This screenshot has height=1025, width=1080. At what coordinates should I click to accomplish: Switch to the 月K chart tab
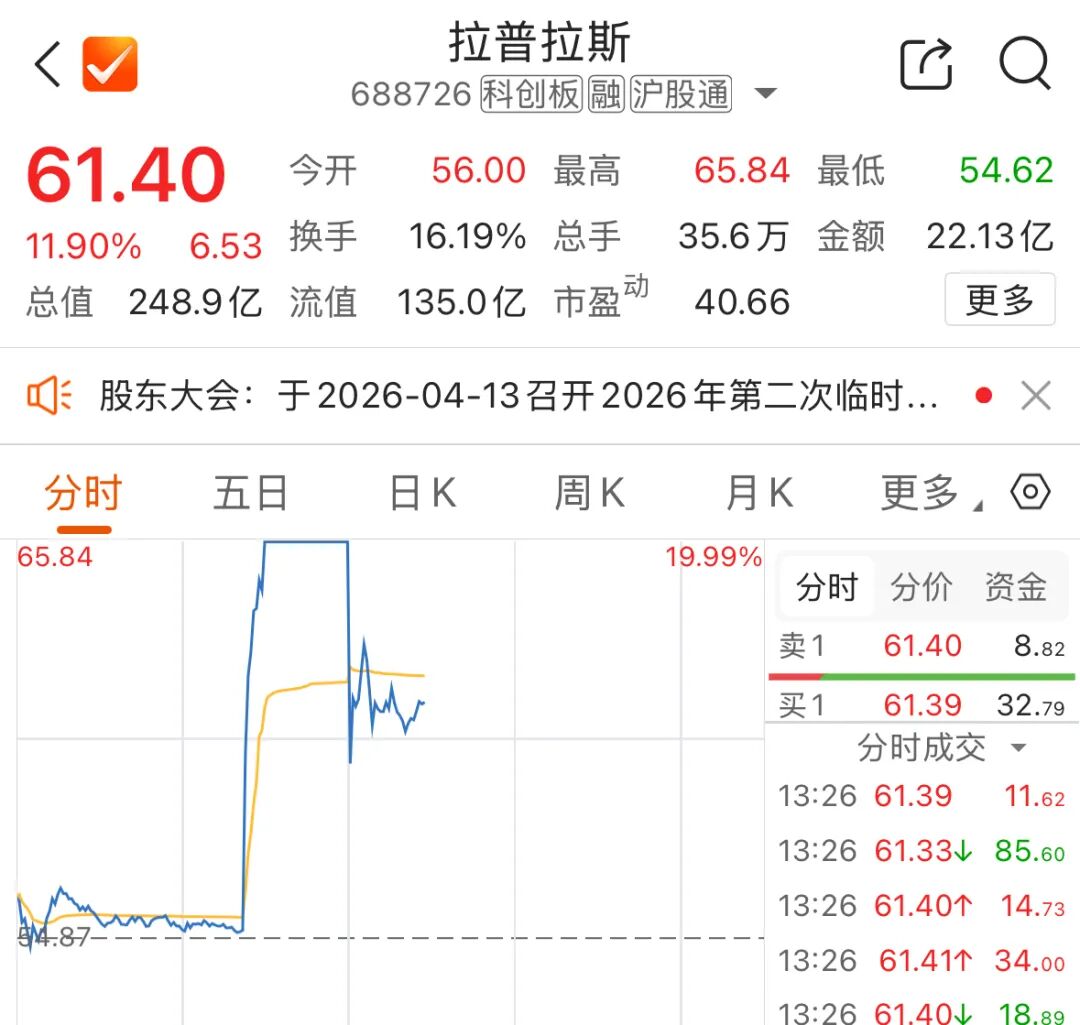point(759,494)
